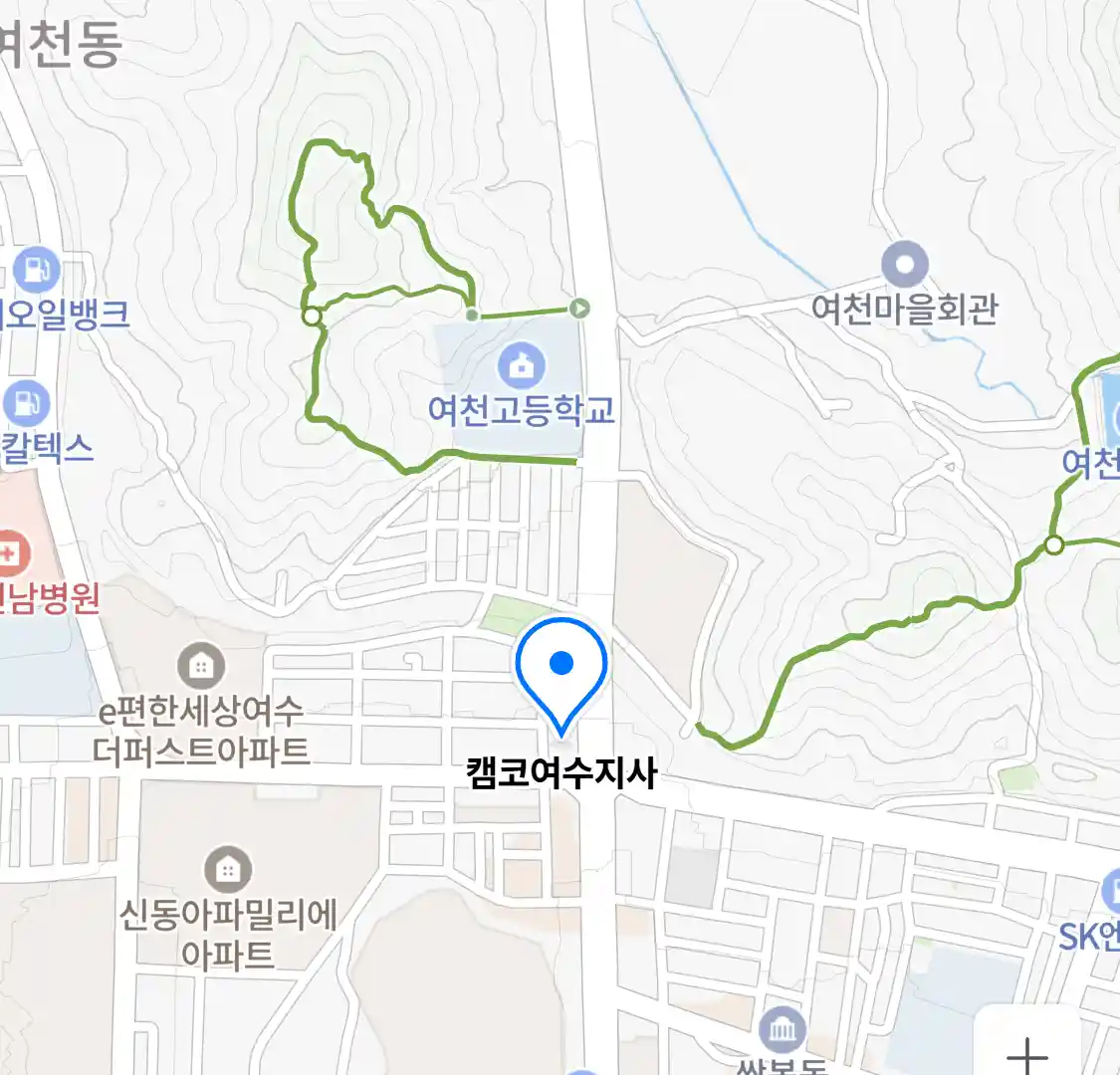Open the 여천고등학교 school marker
This screenshot has width=1120, height=1075.
522,367
